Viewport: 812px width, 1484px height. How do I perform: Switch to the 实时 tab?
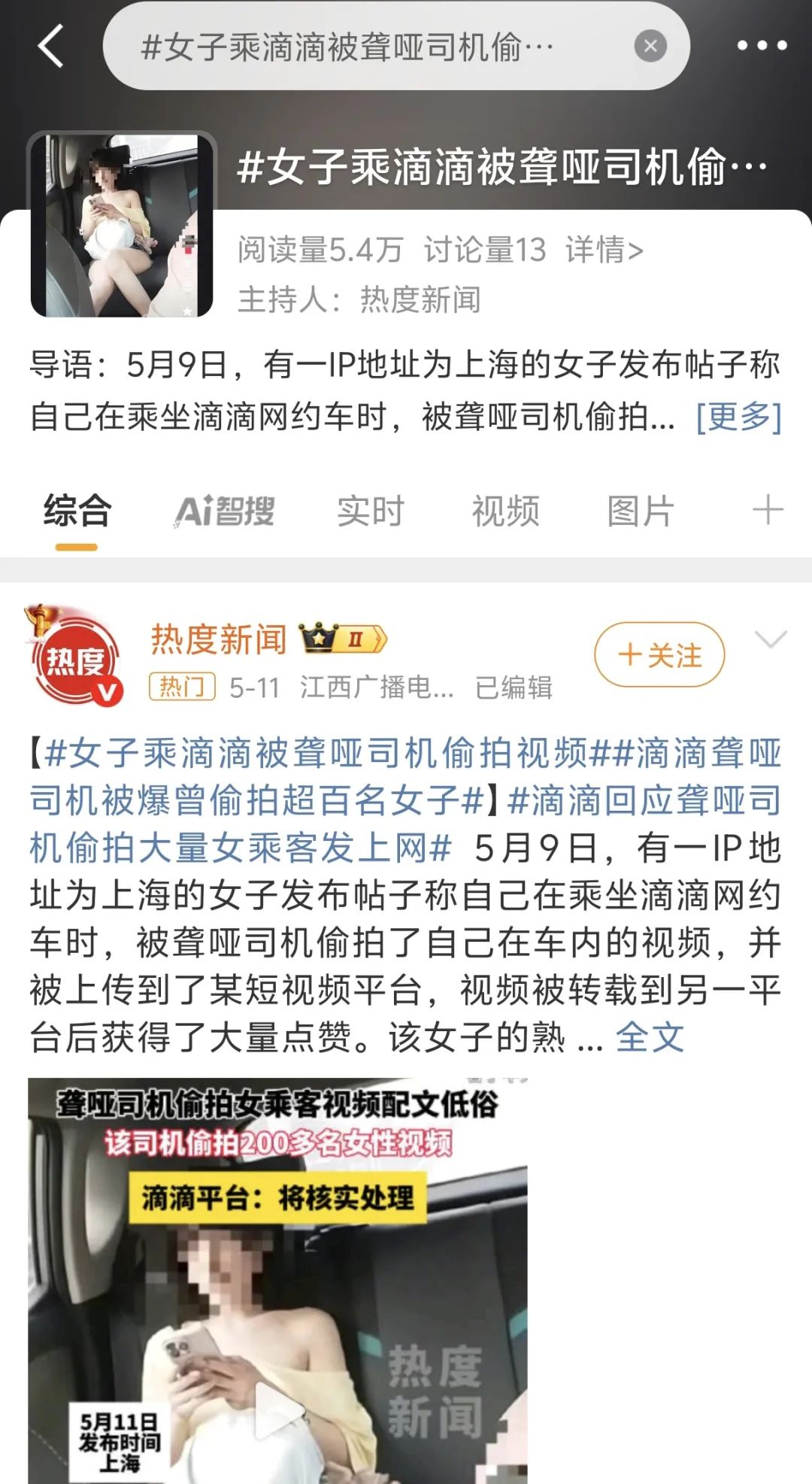370,511
